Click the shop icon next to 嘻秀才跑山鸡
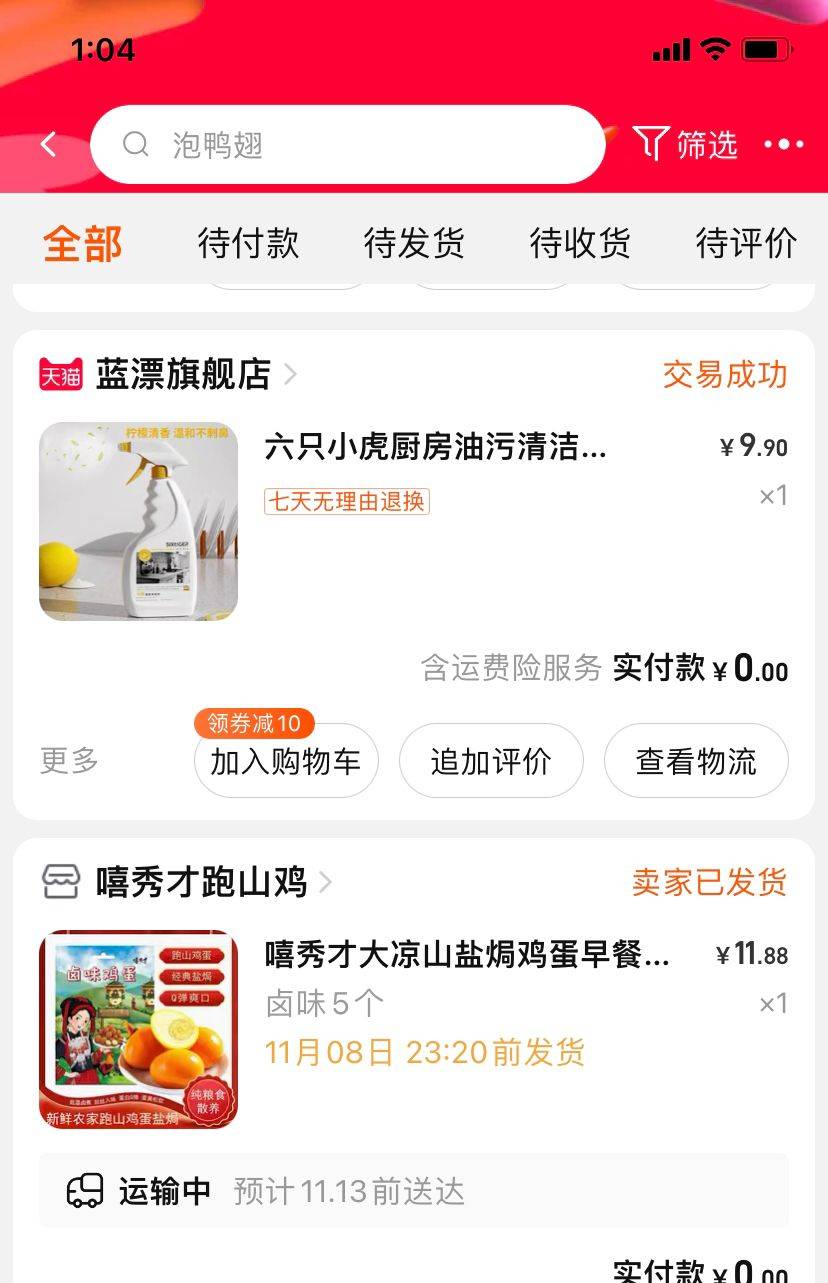This screenshot has width=828, height=1283. 62,882
